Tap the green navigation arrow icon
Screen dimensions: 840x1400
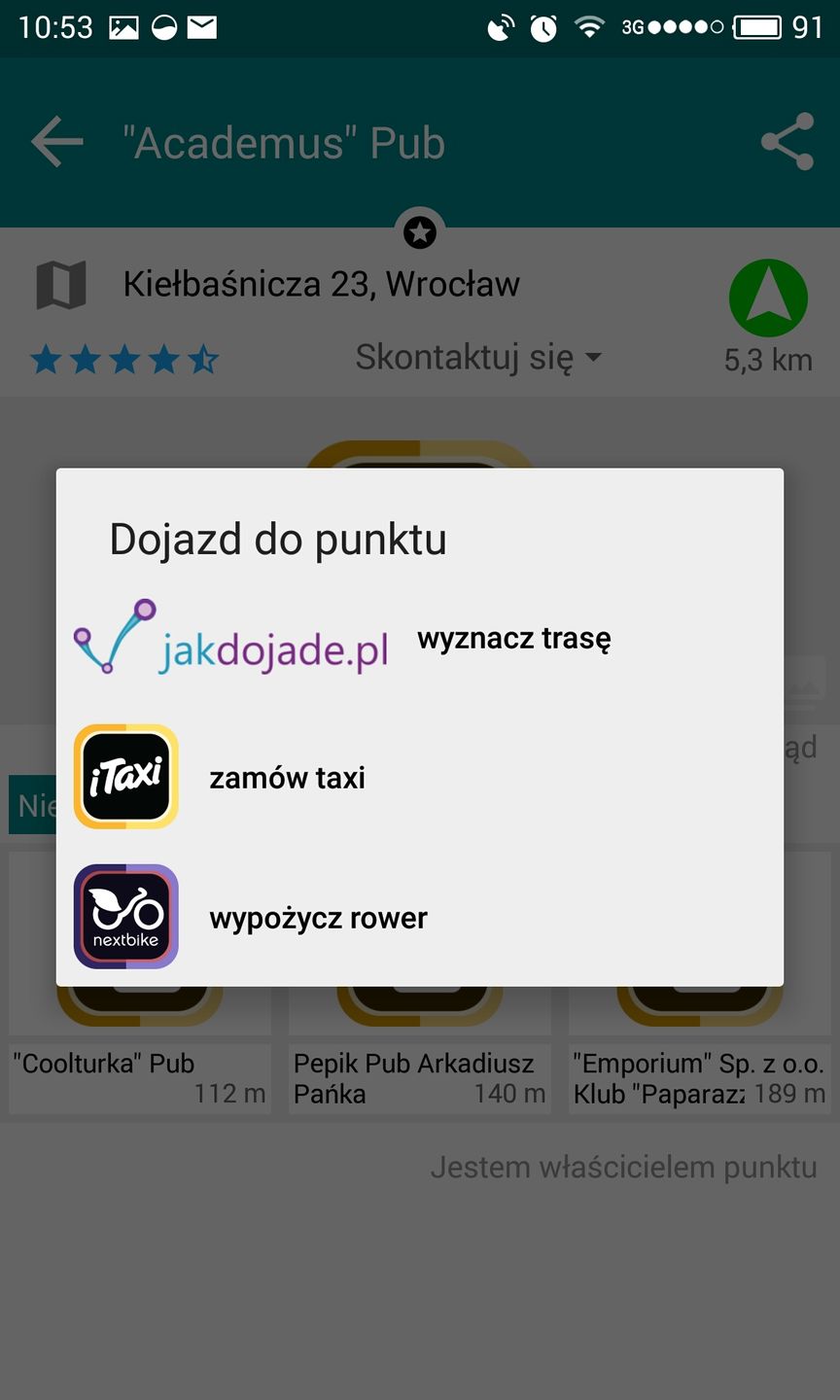768,298
